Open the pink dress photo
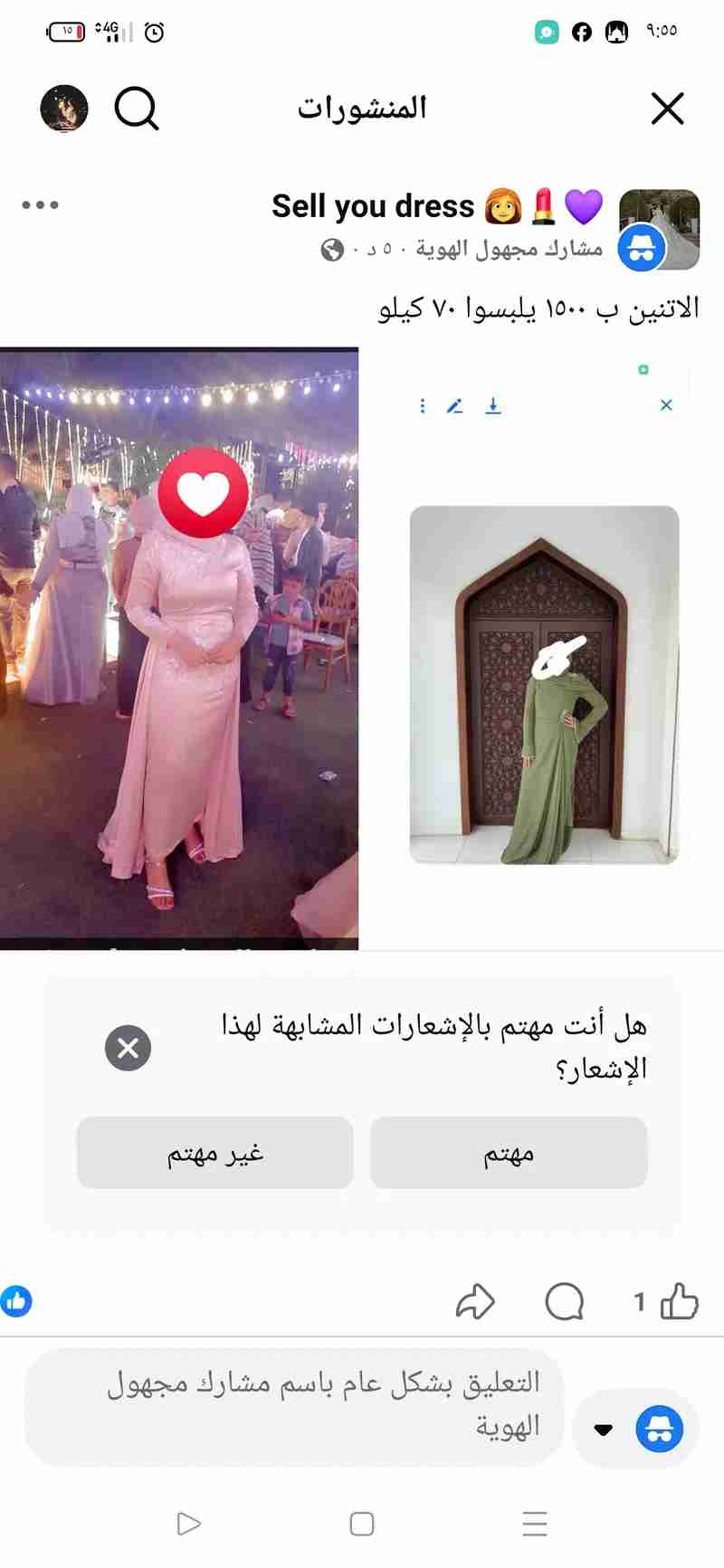 (179, 648)
